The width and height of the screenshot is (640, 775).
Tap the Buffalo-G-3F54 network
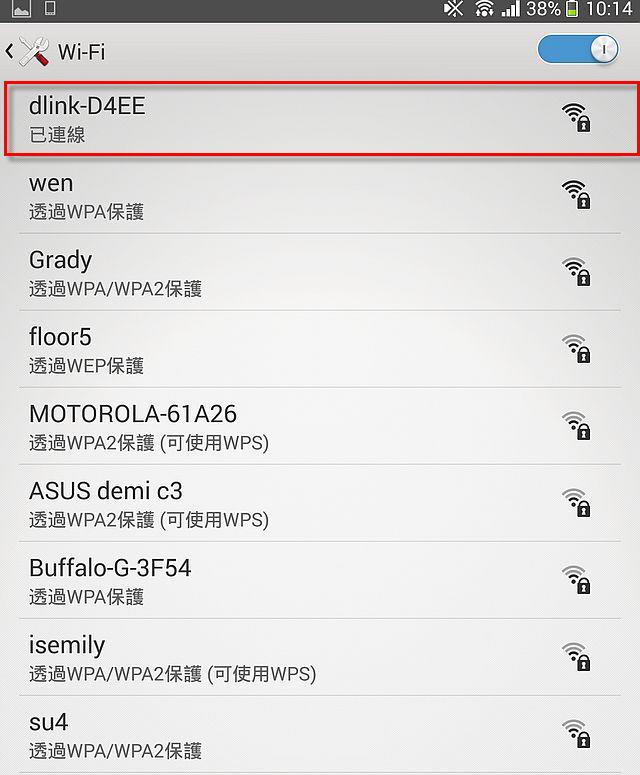(x=320, y=581)
